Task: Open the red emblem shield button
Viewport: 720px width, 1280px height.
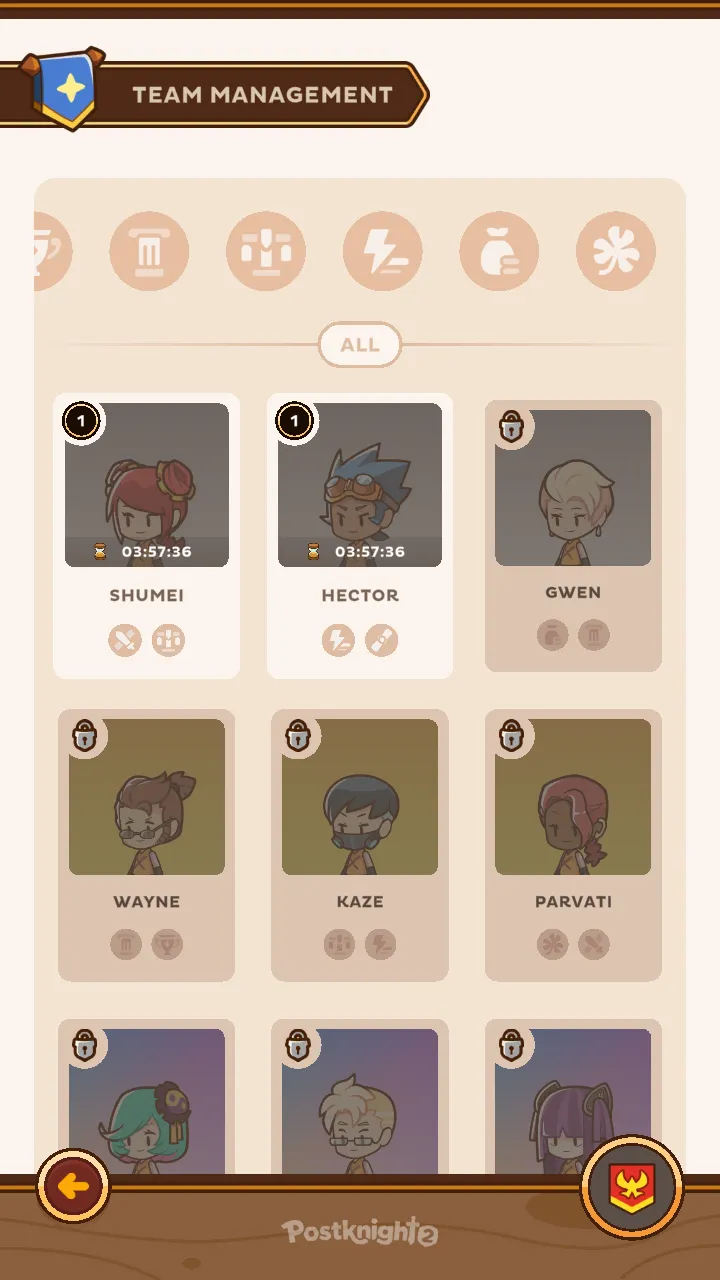Action: click(x=632, y=1187)
